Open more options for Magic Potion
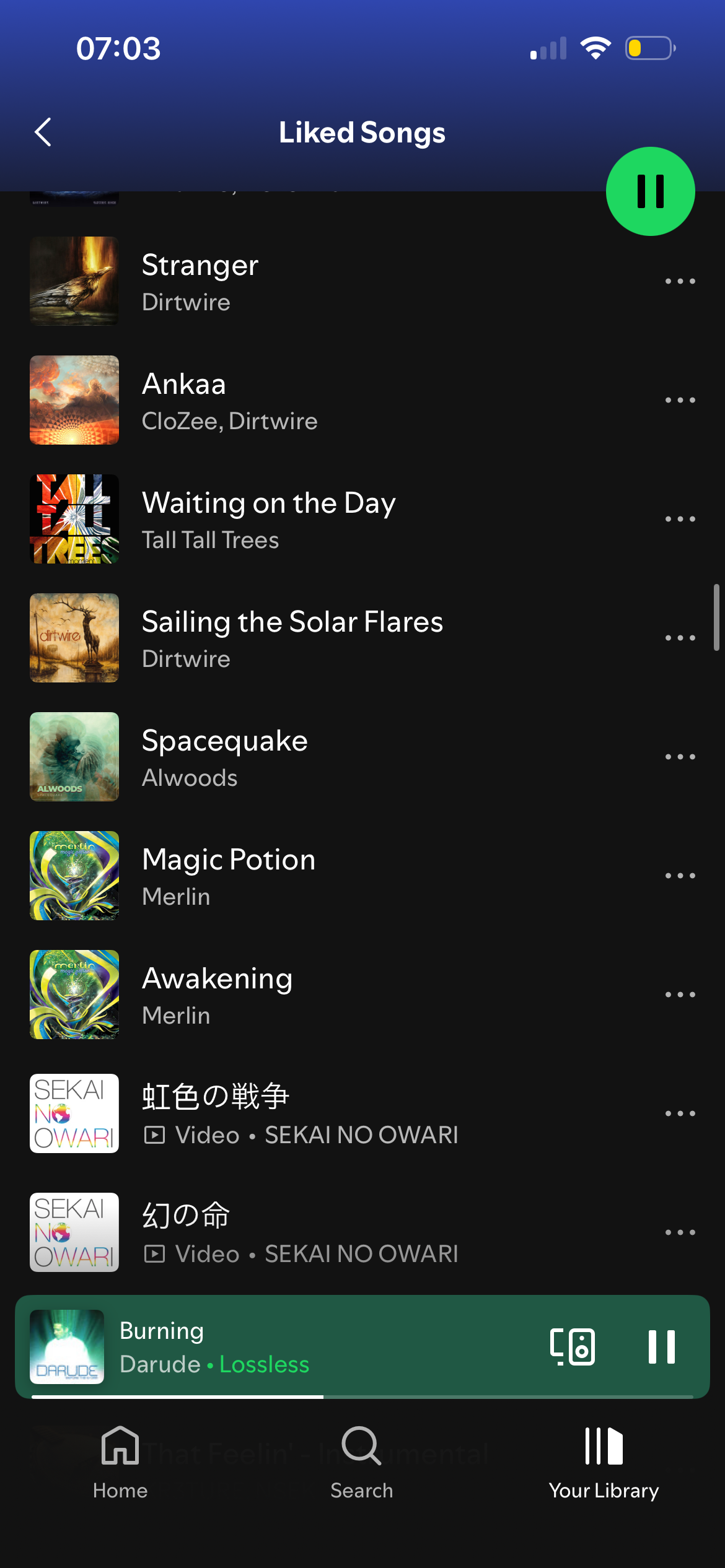The width and height of the screenshot is (725, 1568). [x=680, y=876]
